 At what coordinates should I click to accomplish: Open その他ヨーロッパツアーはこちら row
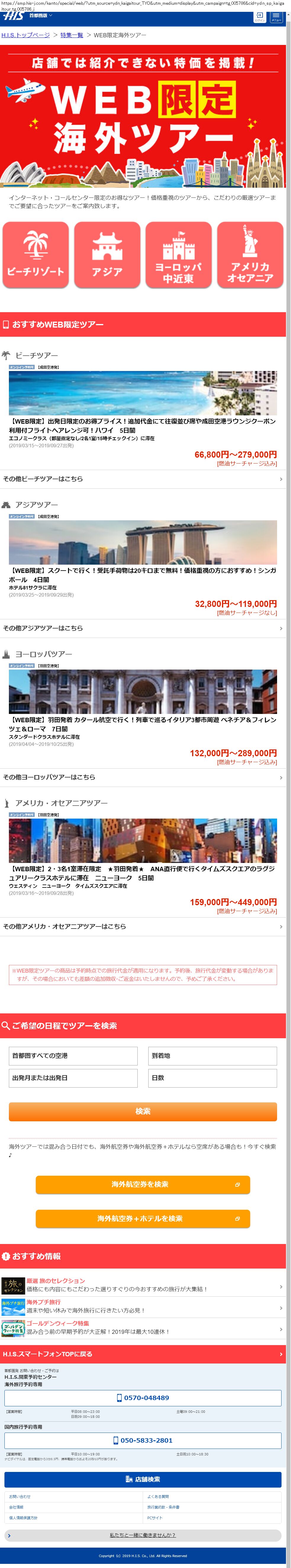point(143,777)
